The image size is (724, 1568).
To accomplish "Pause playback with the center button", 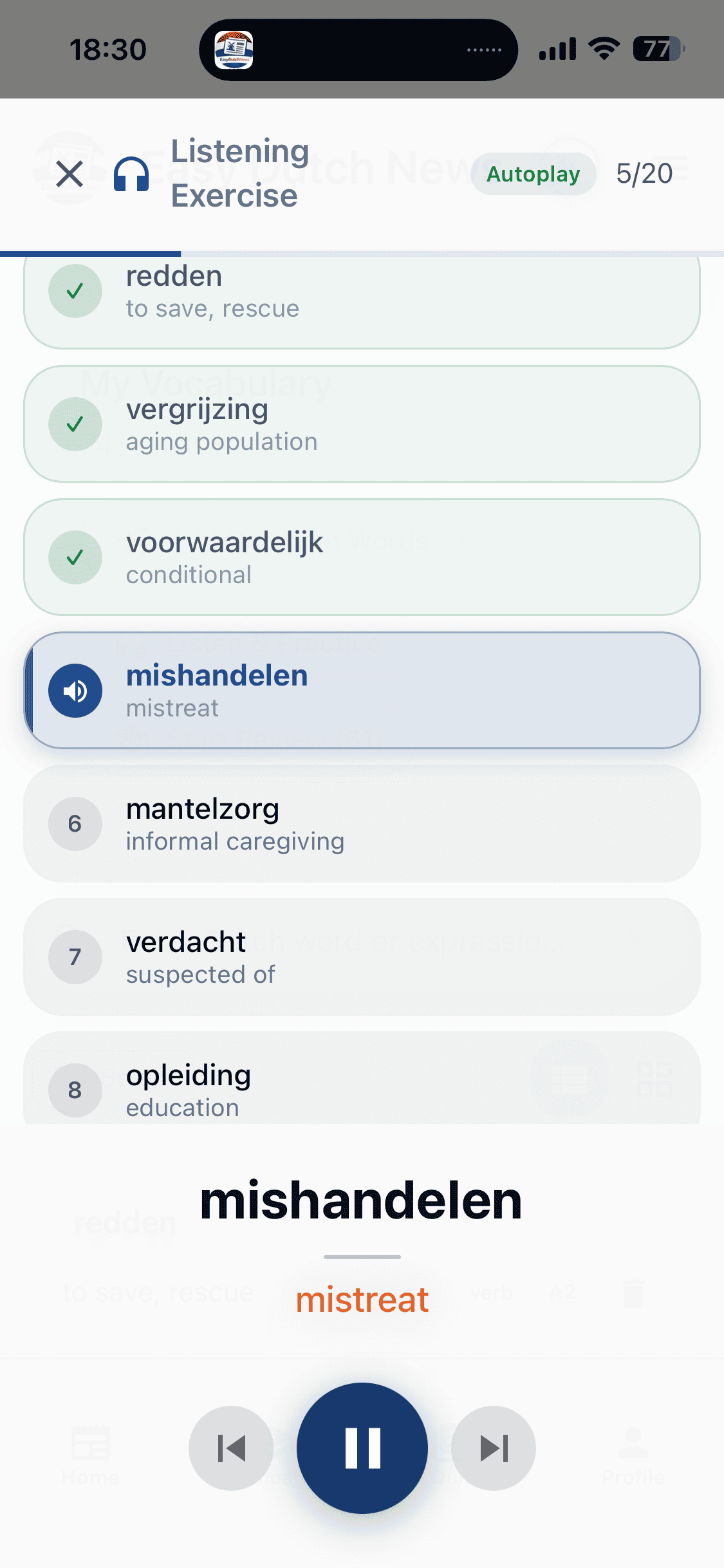I will (x=362, y=1447).
